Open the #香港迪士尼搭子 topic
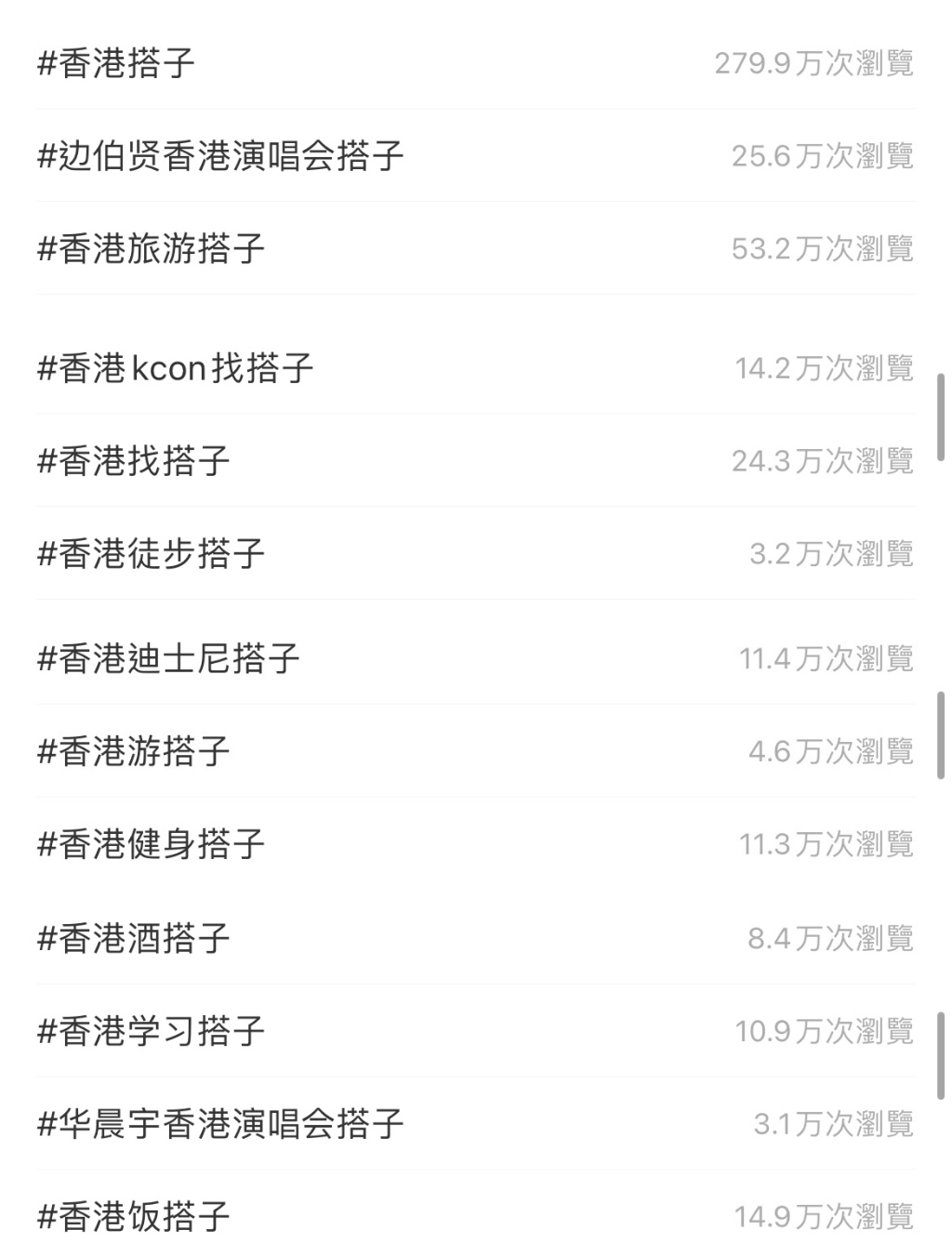952x1256 pixels. [x=168, y=659]
